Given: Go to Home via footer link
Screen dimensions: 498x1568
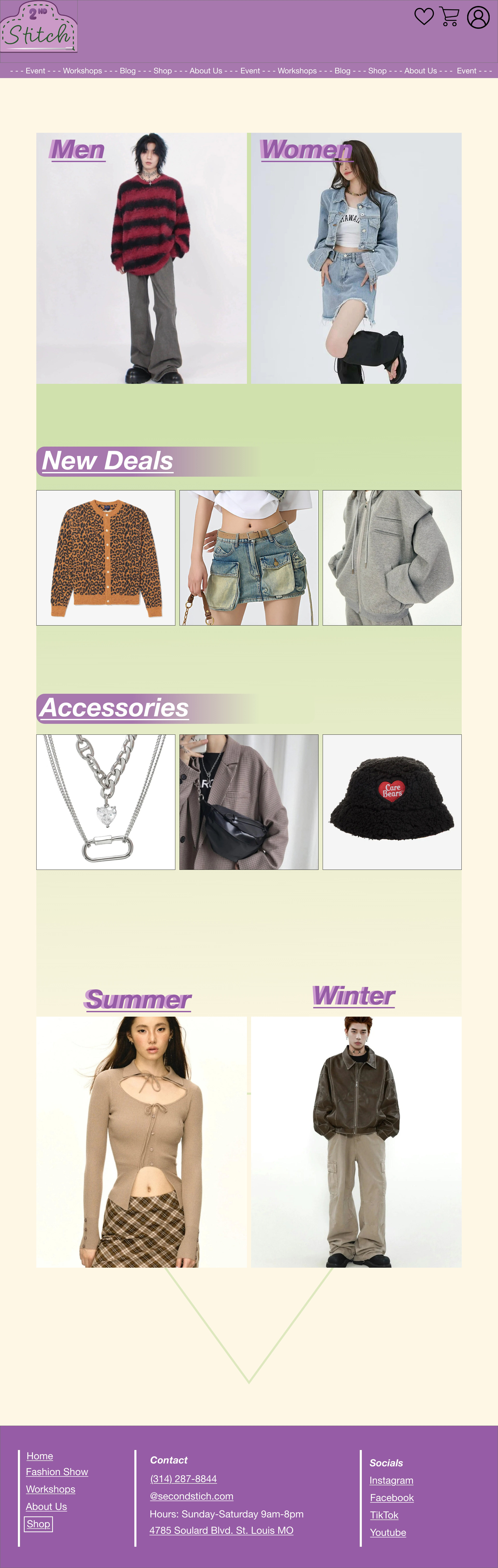Looking at the screenshot, I should tap(40, 1456).
